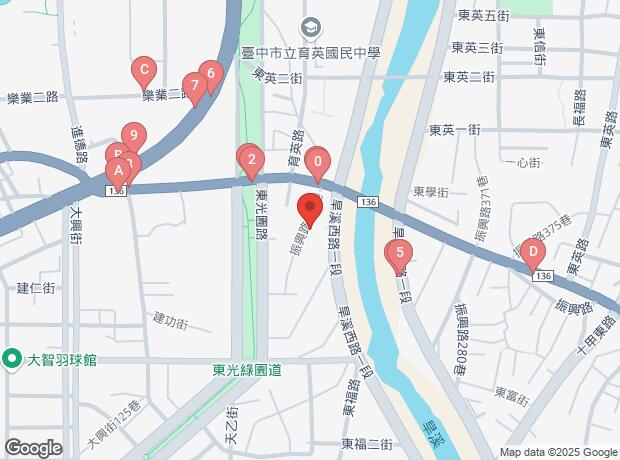The image size is (620, 460).
Task: Select map marker number 6
Action: pos(209,74)
